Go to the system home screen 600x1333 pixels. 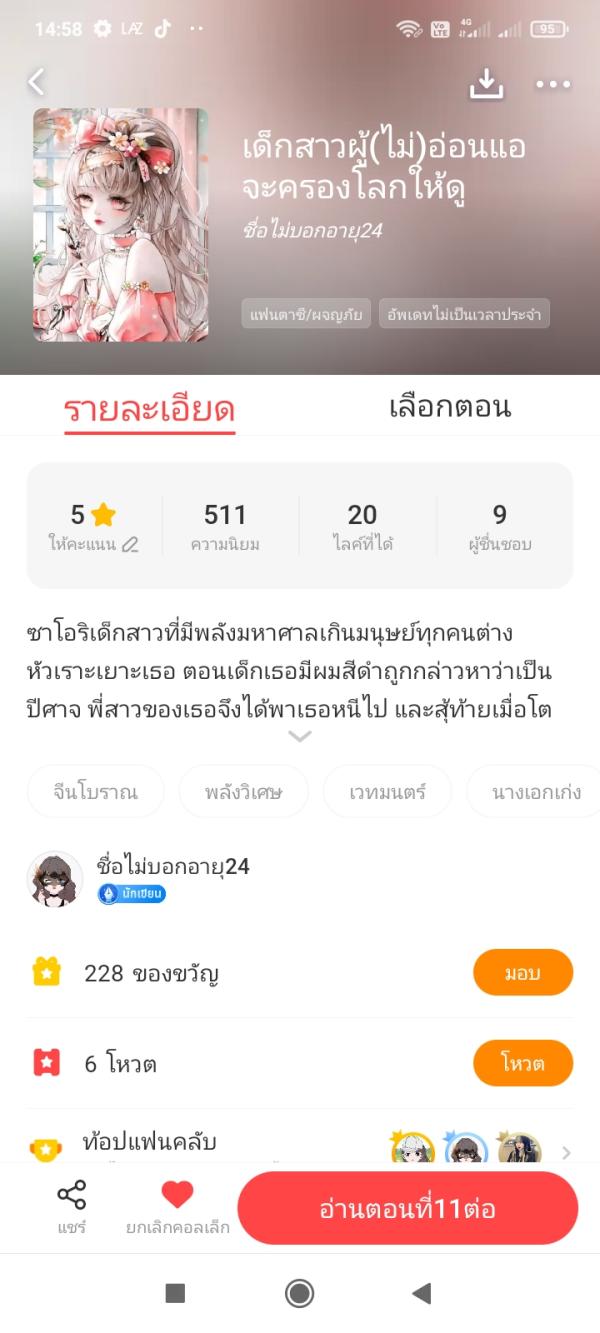[300, 1293]
